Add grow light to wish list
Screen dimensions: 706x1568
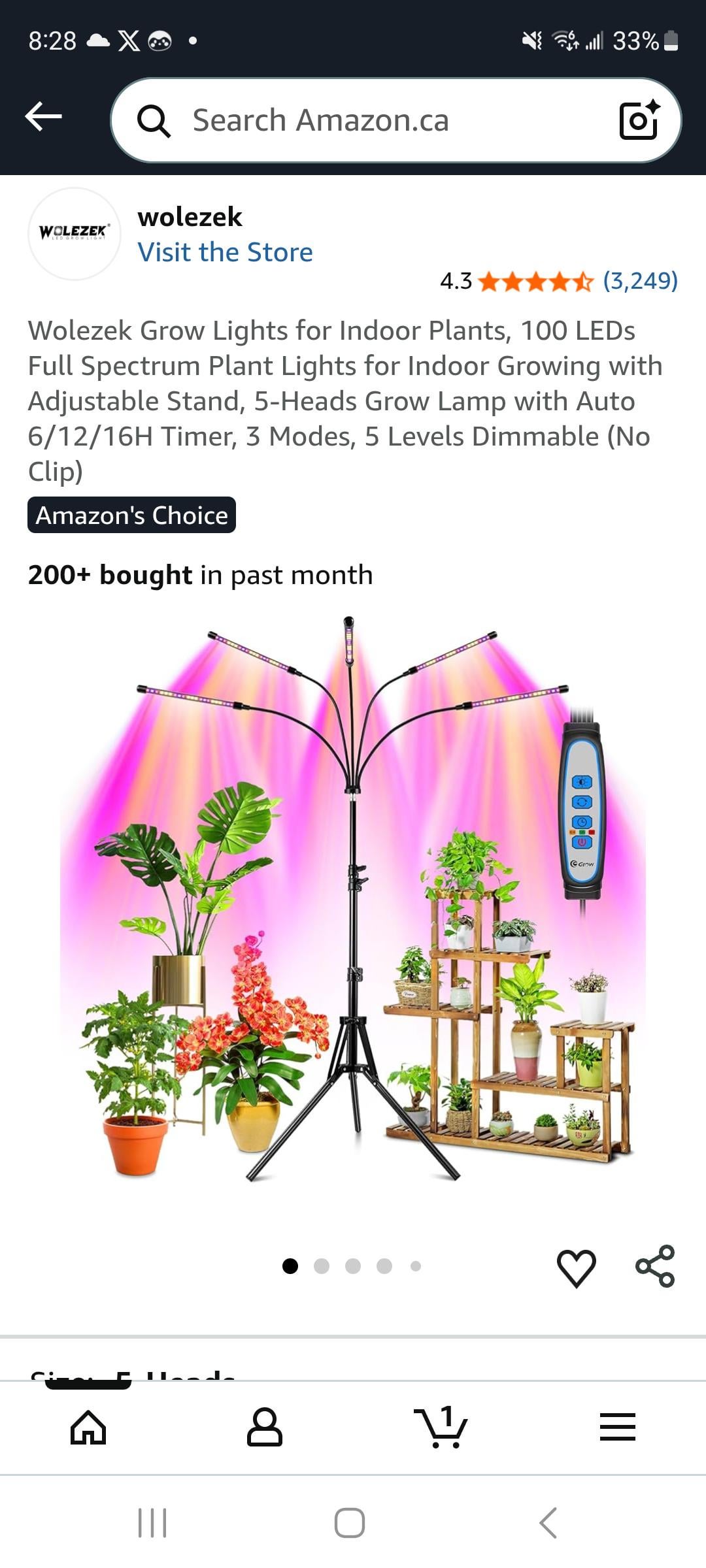[x=576, y=1267]
